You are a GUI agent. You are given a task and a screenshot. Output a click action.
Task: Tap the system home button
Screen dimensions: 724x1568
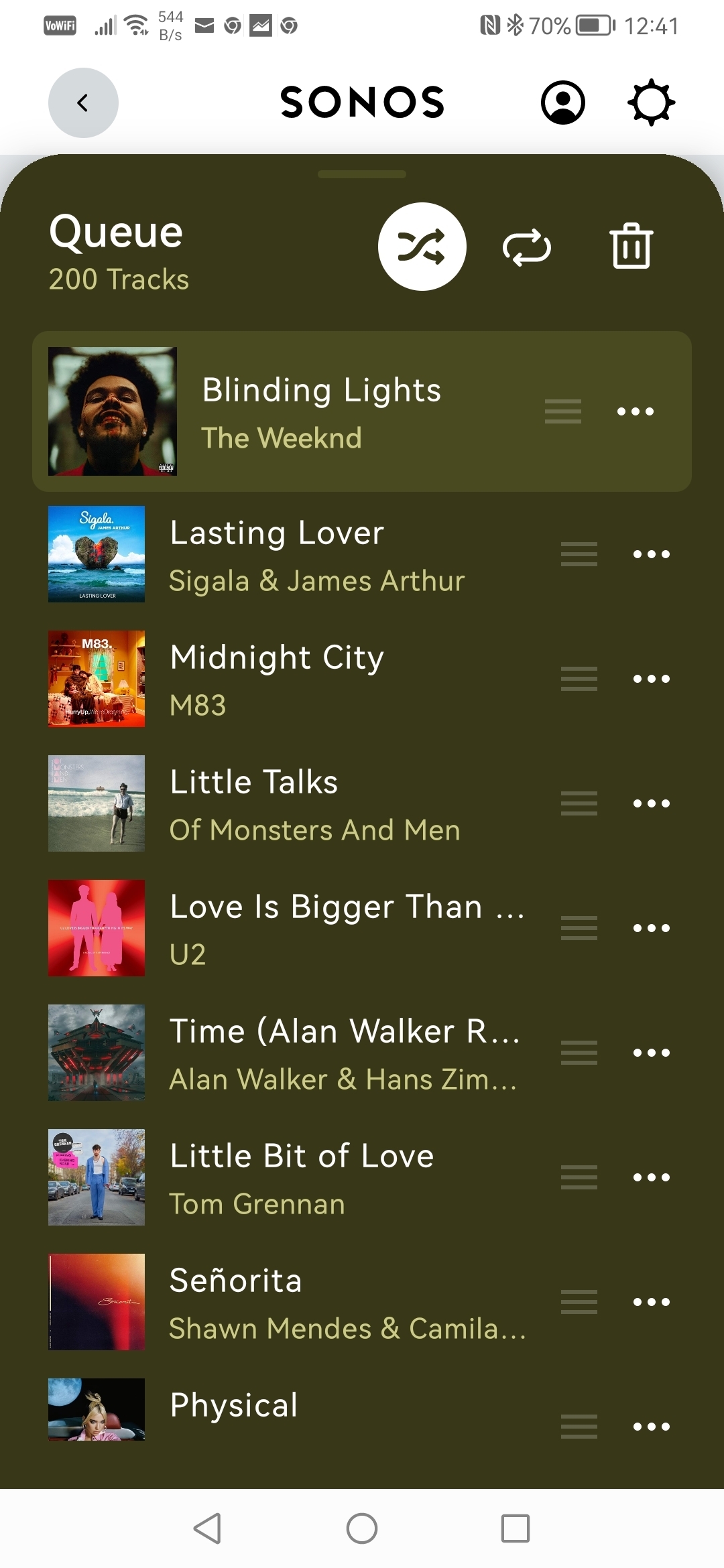362,1528
